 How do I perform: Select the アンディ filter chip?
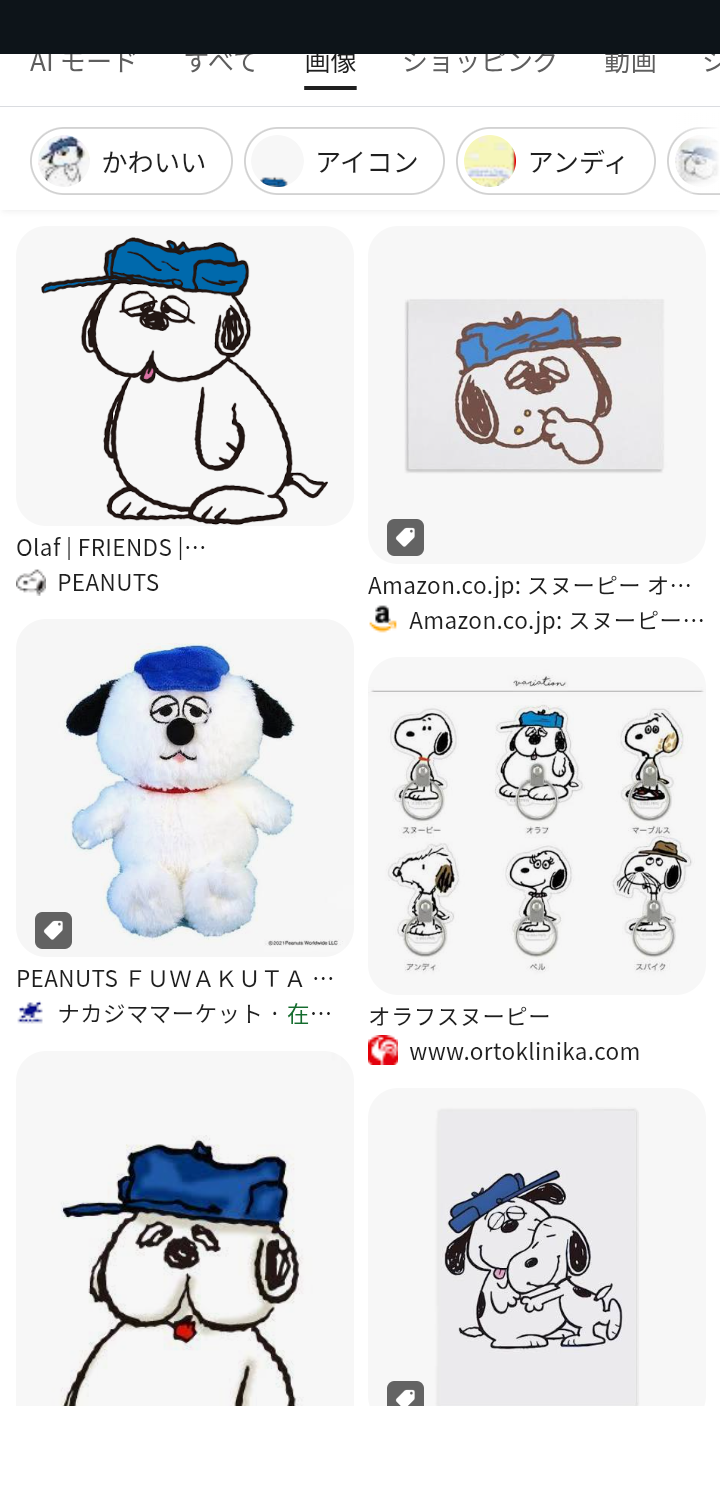pyautogui.click(x=556, y=161)
